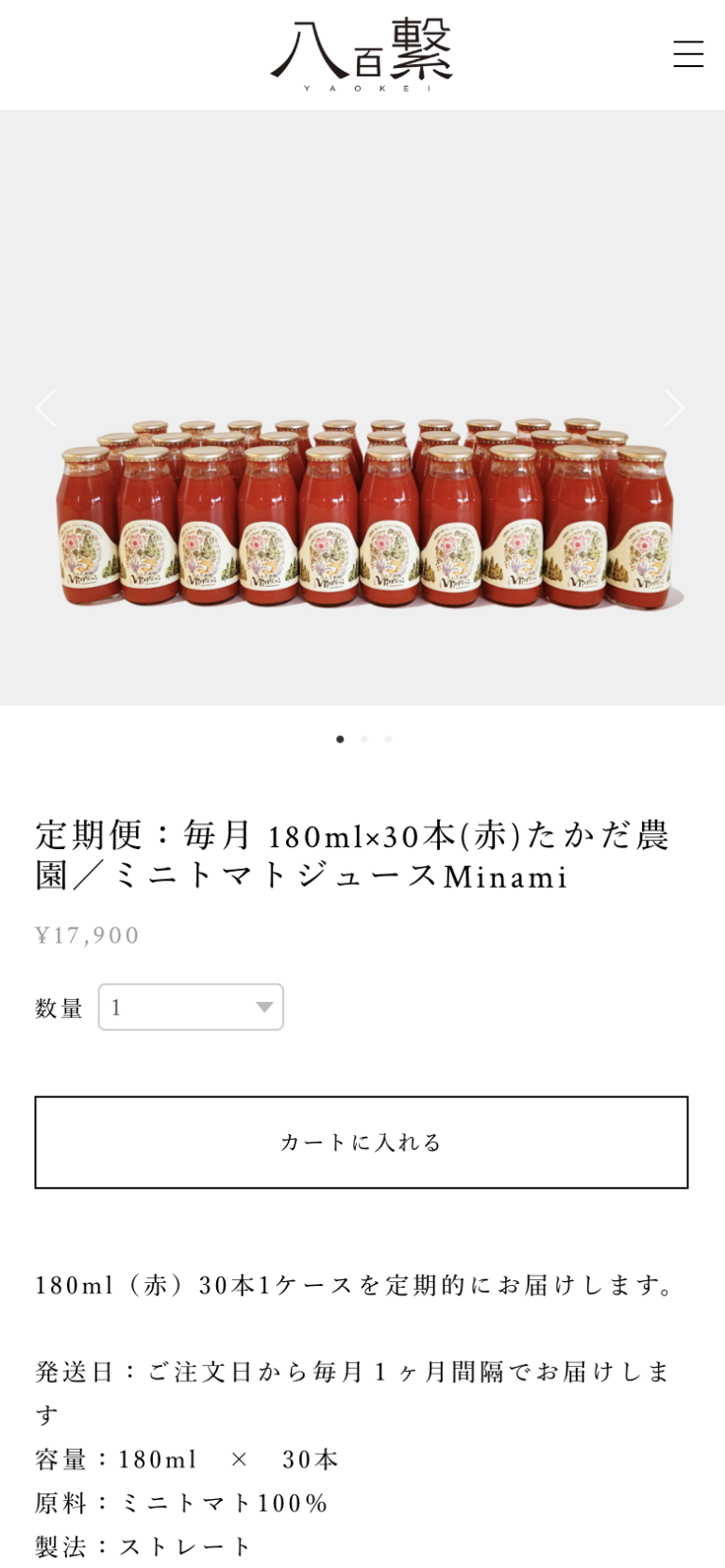Open the 数量 quantity dropdown
Screen dimensions: 725x1568
pos(191,1008)
